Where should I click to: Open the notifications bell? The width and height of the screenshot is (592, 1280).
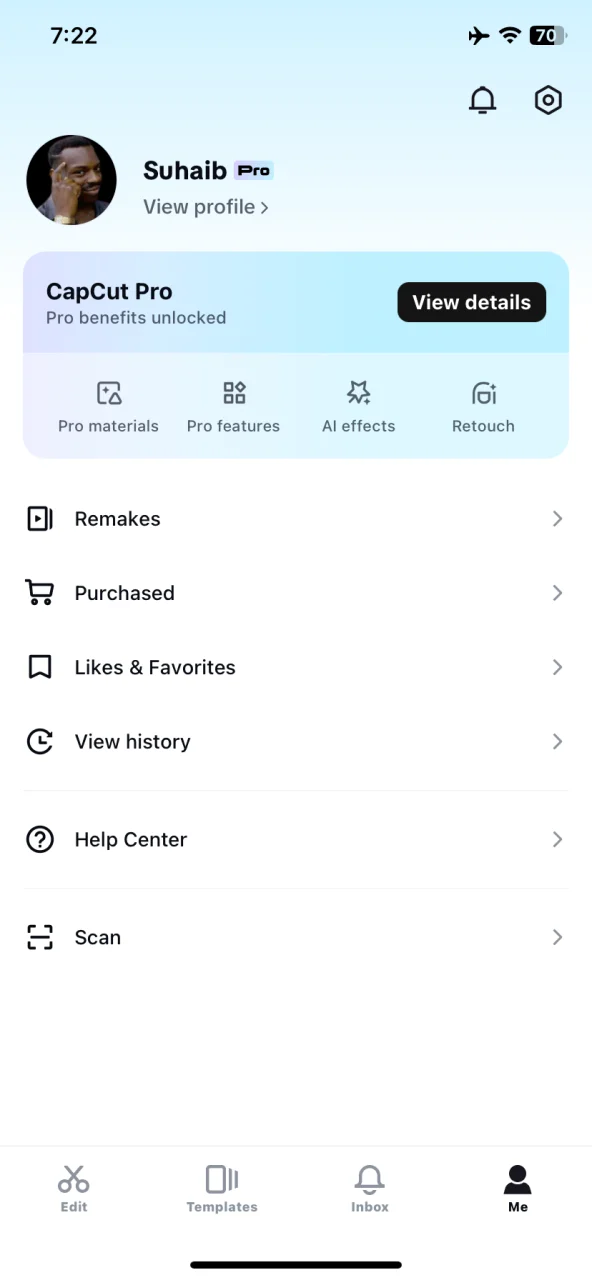click(483, 100)
